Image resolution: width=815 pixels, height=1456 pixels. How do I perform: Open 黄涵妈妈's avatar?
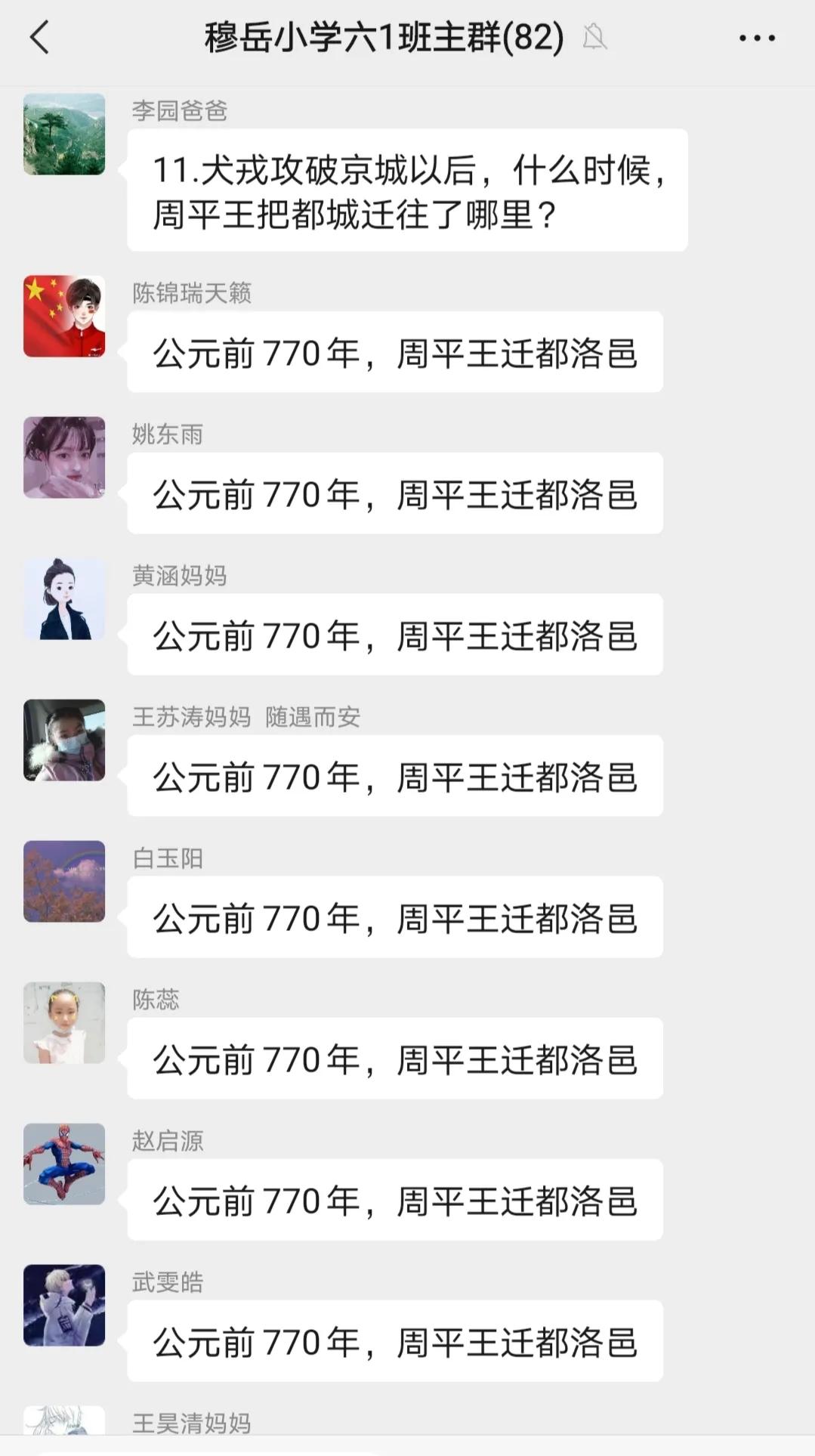coord(64,598)
